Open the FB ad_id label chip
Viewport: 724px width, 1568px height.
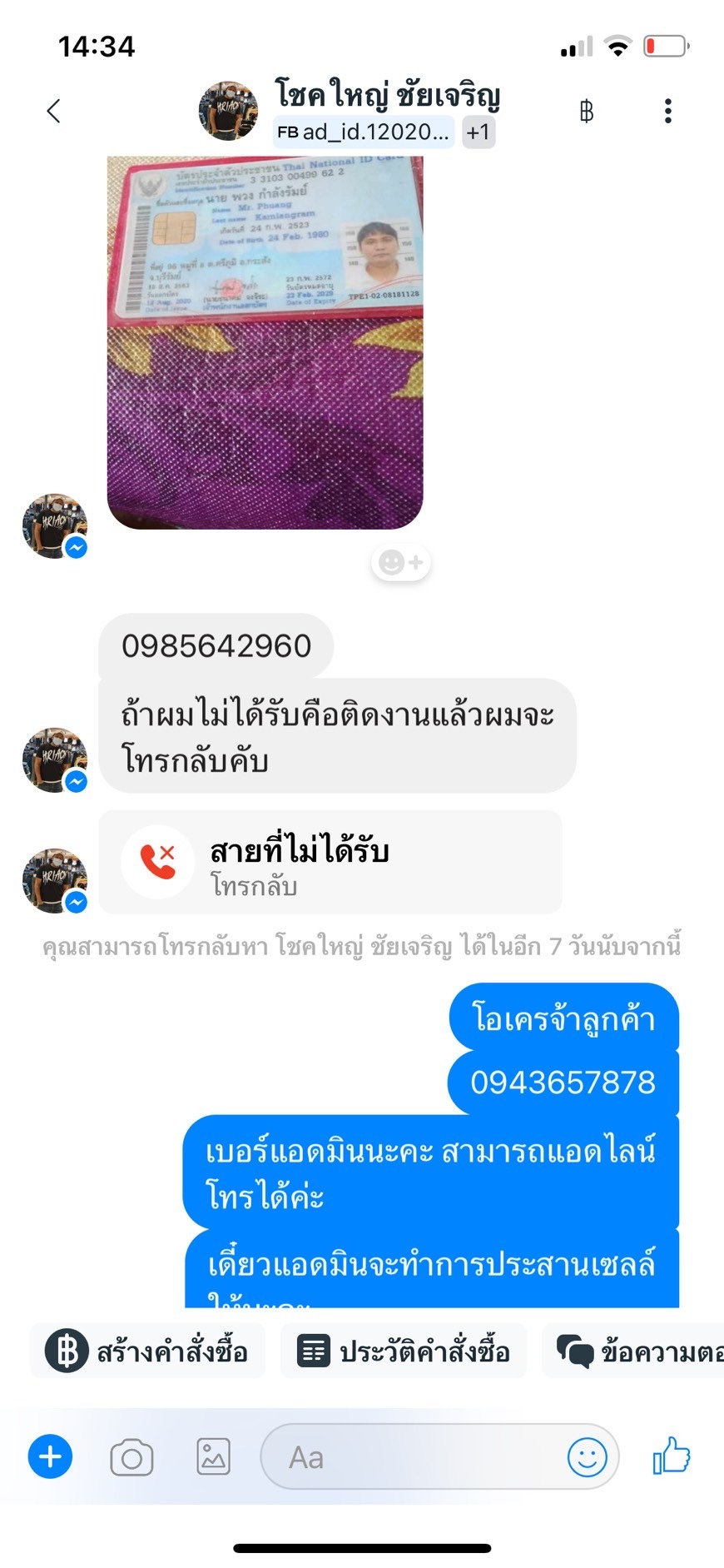(x=364, y=132)
